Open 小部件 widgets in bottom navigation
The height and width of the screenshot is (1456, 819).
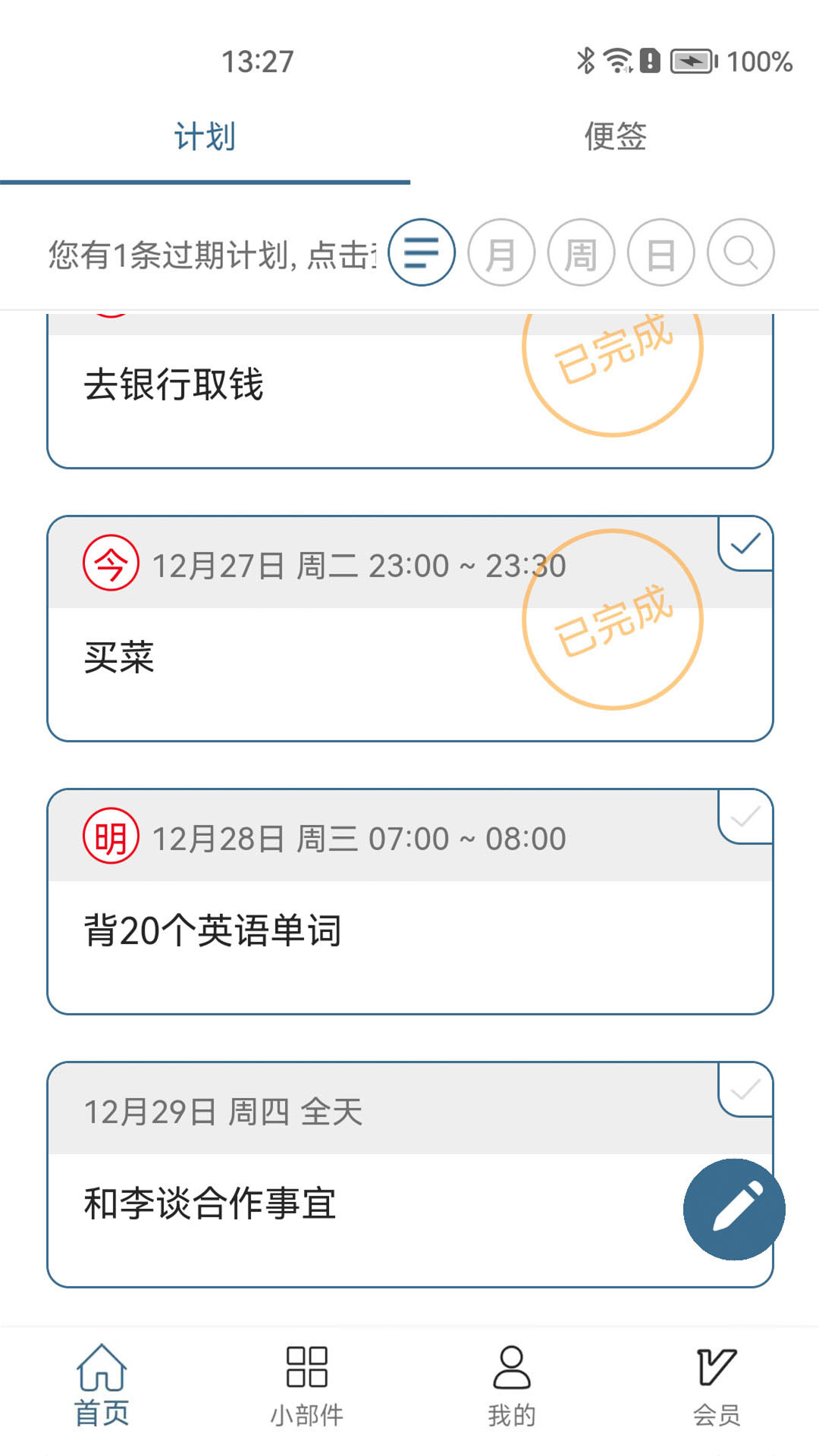pos(307,1392)
